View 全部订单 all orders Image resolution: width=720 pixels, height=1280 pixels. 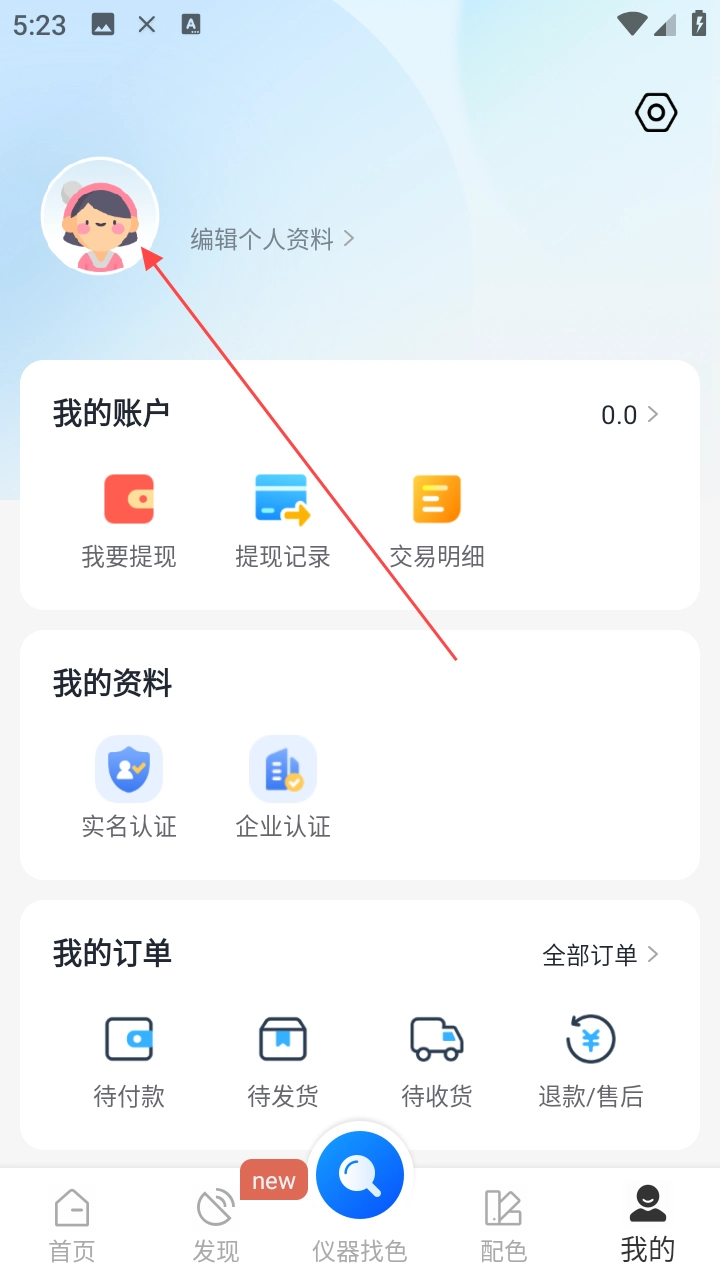(600, 955)
